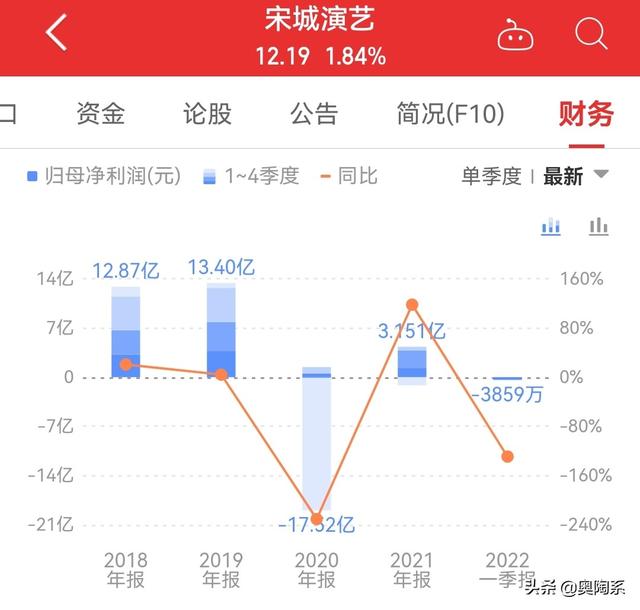Expand the 最新 dropdown

pos(576,176)
